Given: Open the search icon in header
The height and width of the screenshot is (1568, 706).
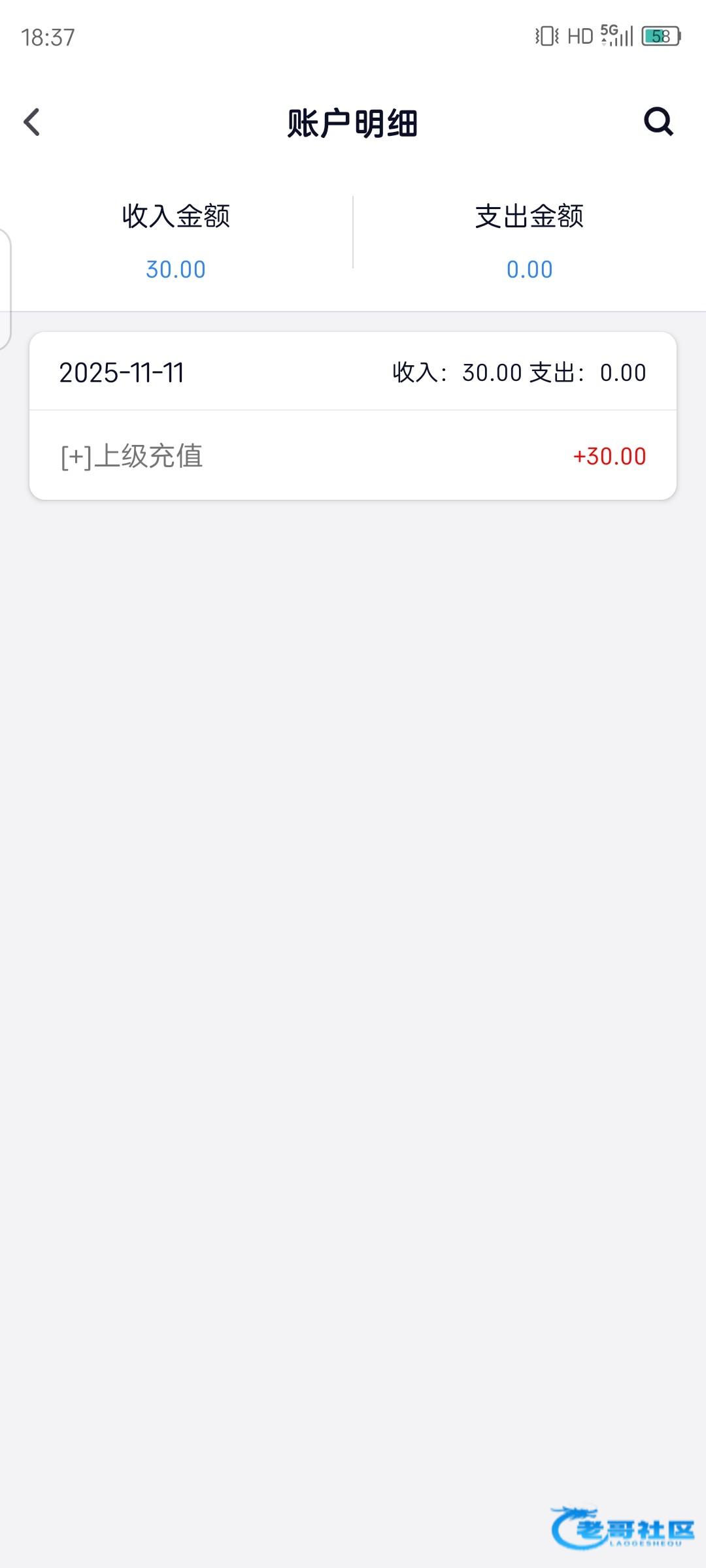Looking at the screenshot, I should (658, 122).
